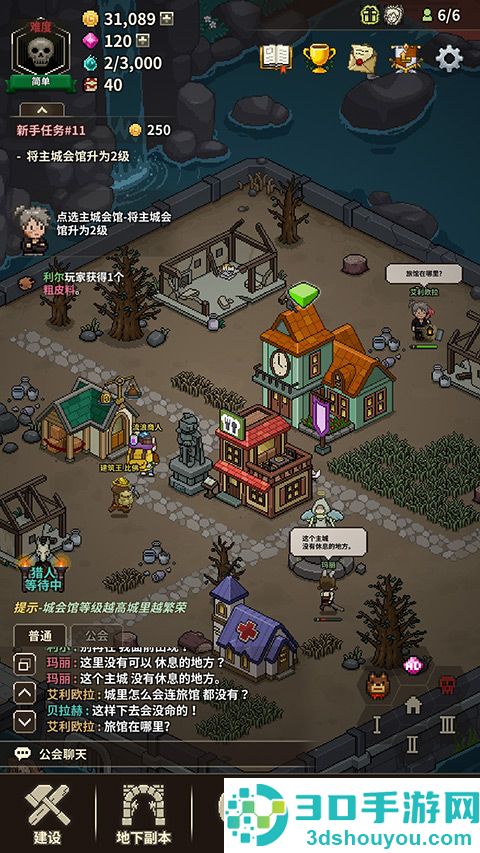
Task: Tap the home icon in wheel
Action: pyautogui.click(x=413, y=706)
